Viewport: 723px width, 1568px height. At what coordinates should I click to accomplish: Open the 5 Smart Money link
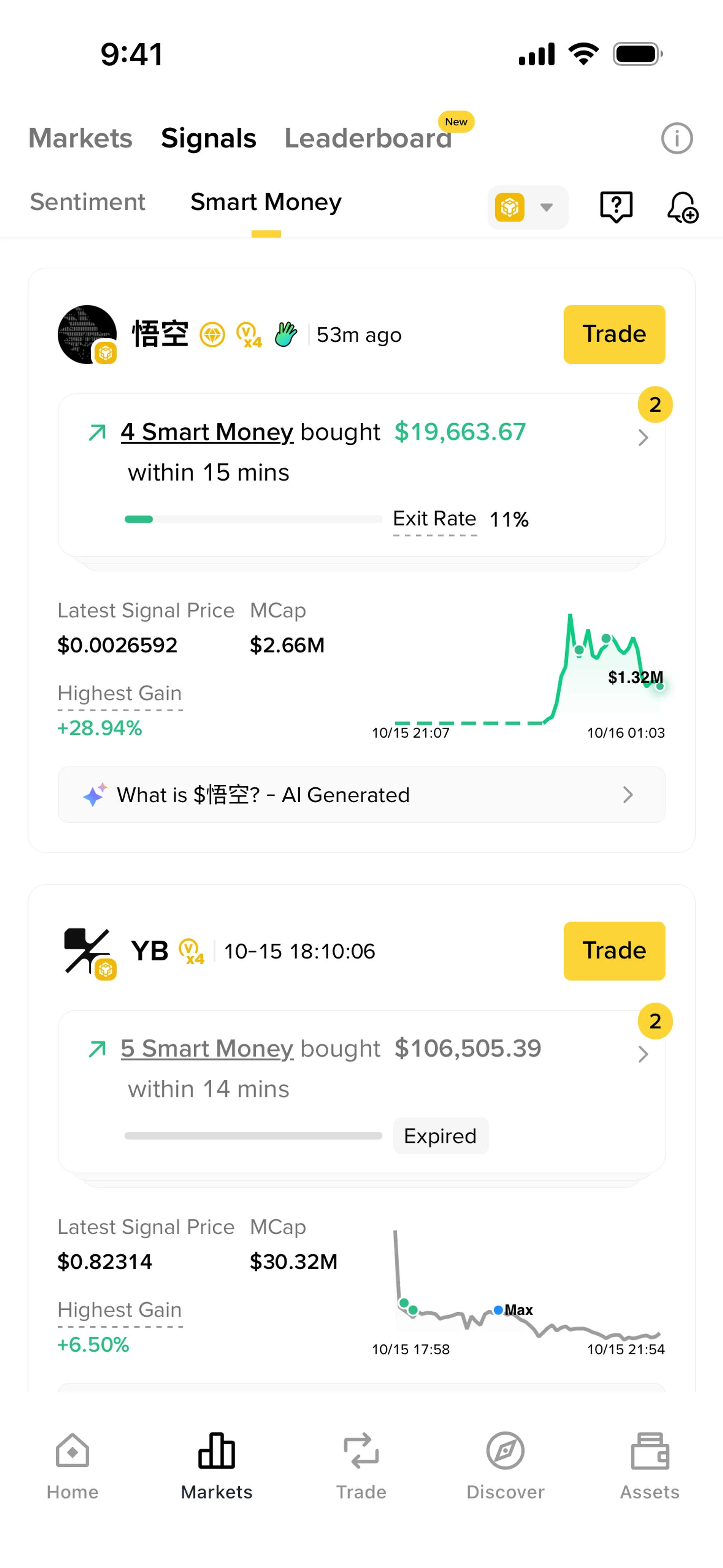point(207,1049)
